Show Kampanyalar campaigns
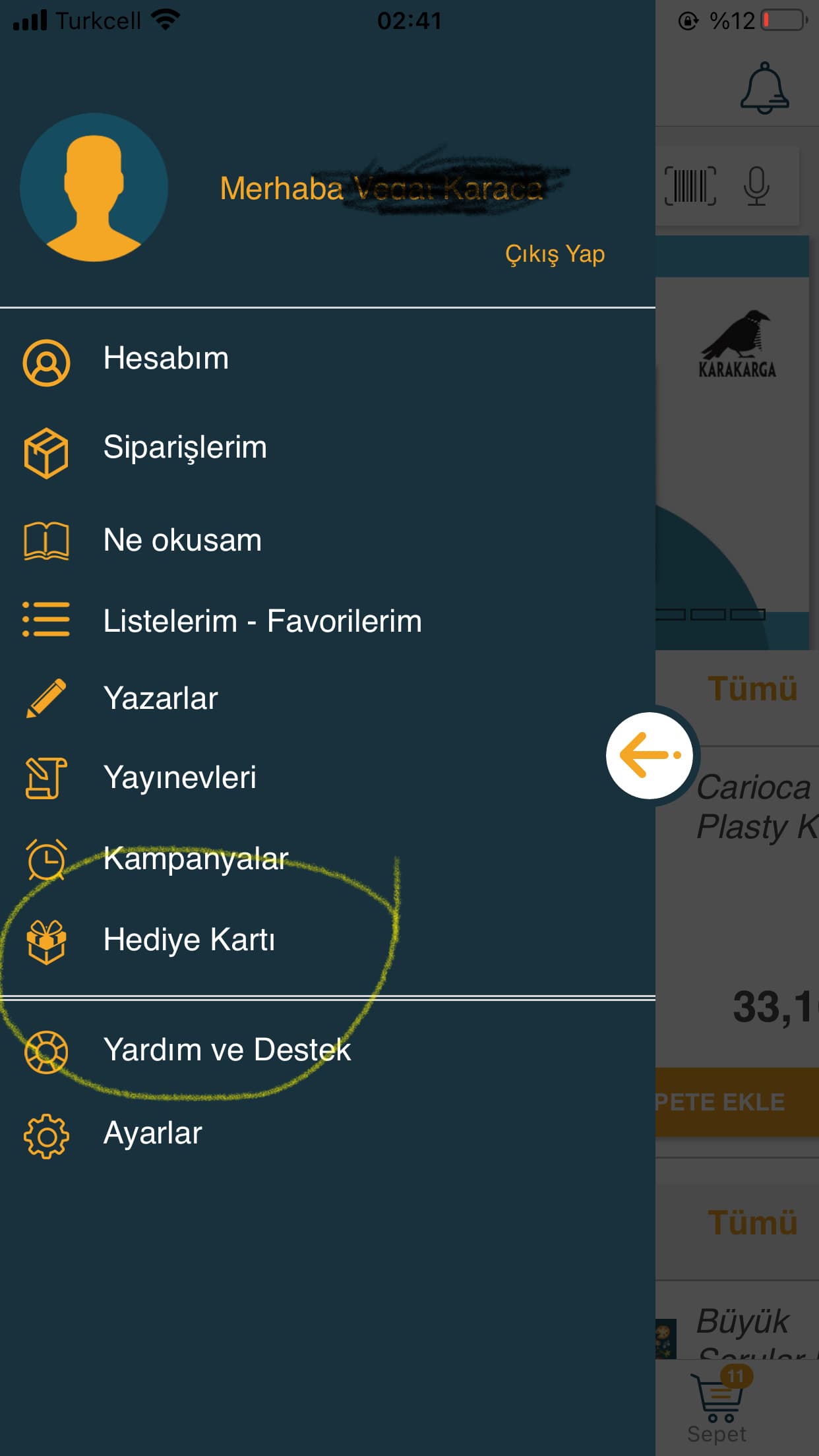819x1456 pixels. coord(195,859)
